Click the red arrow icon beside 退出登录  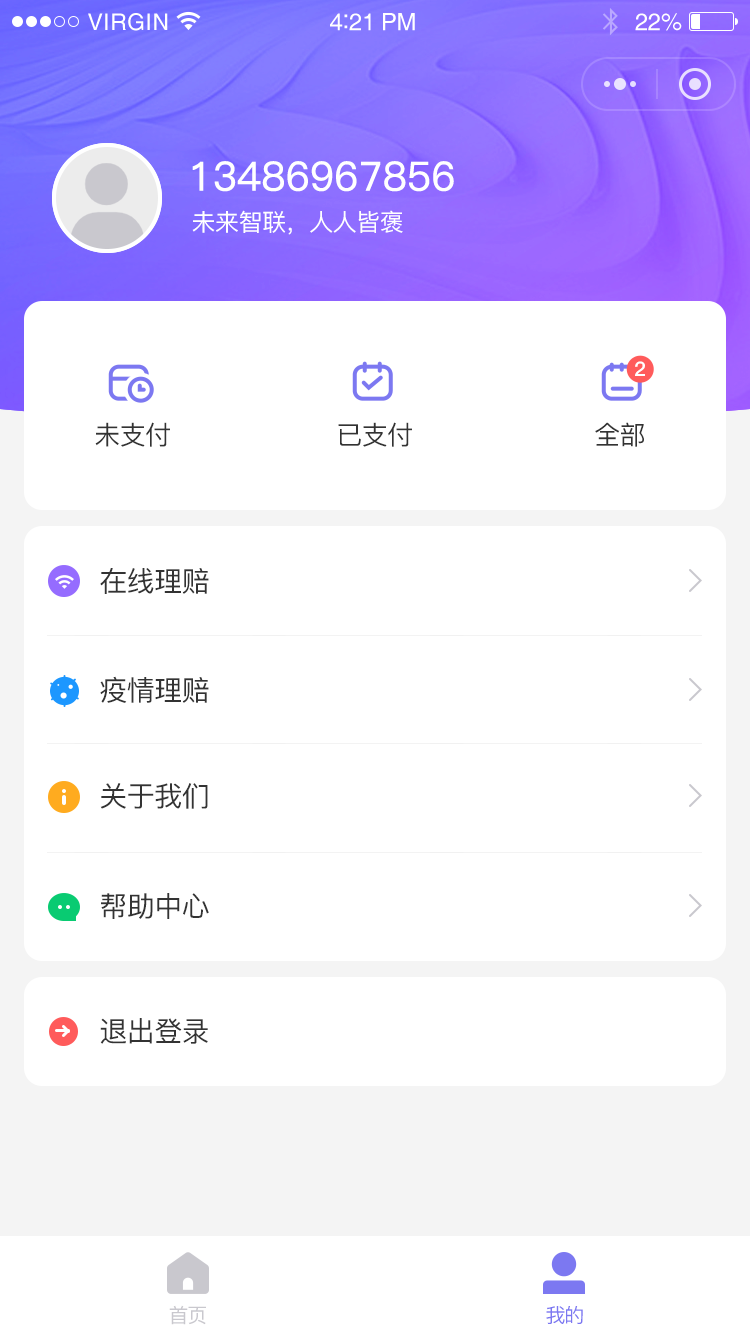[64, 1031]
